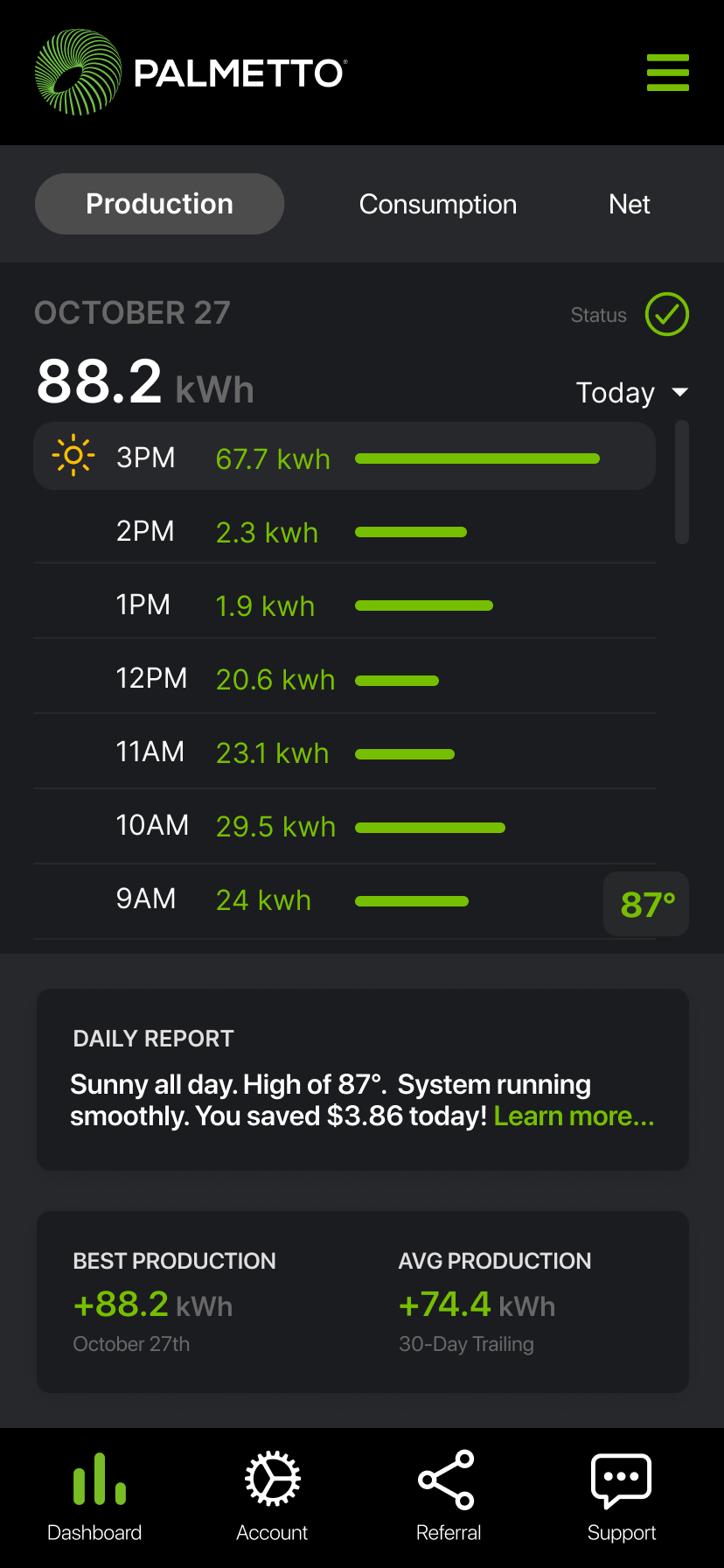This screenshot has width=724, height=1568.
Task: Open the hamburger menu
Action: (x=667, y=73)
